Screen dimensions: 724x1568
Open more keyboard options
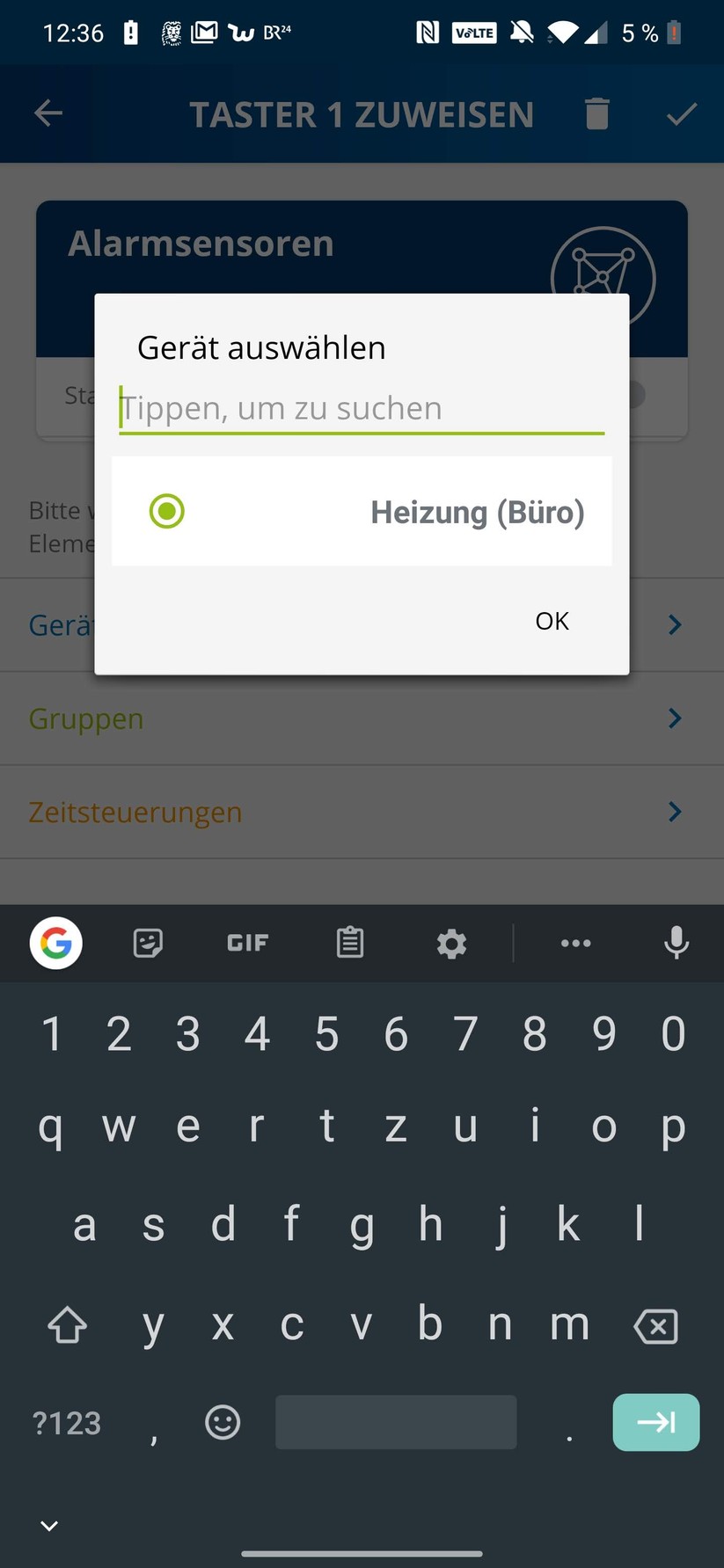pyautogui.click(x=575, y=943)
